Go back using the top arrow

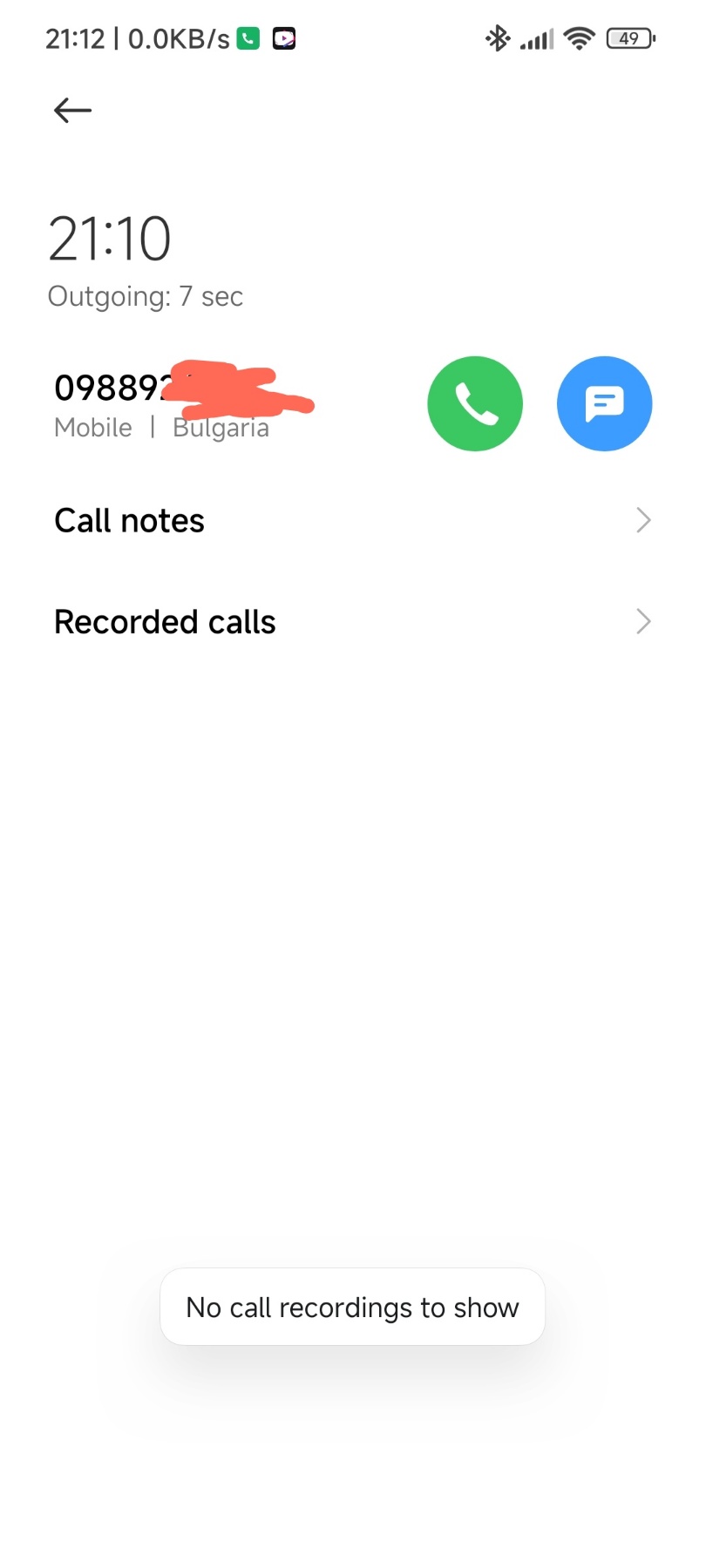pos(72,111)
